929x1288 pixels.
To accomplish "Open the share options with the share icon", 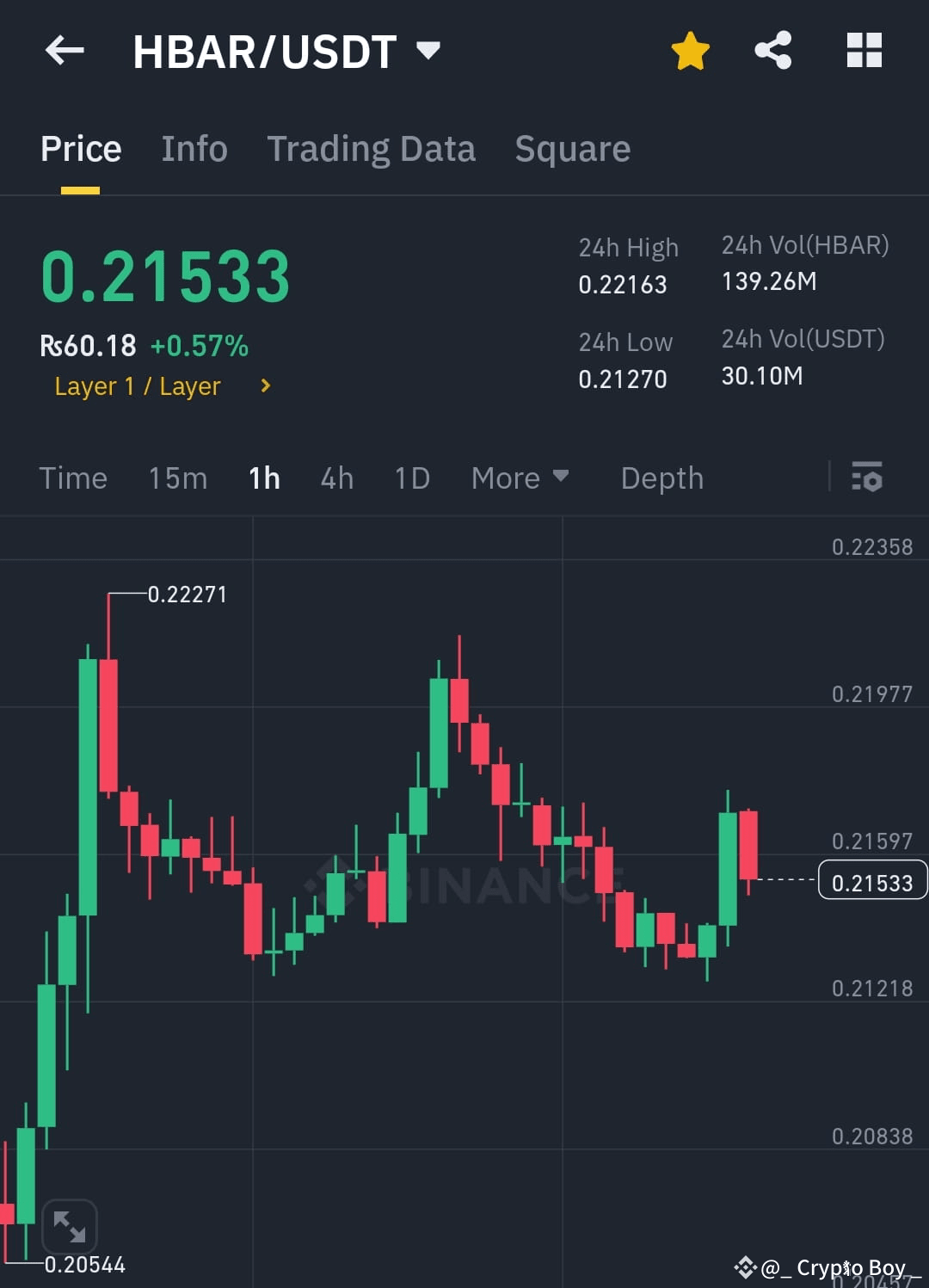I will 772,50.
